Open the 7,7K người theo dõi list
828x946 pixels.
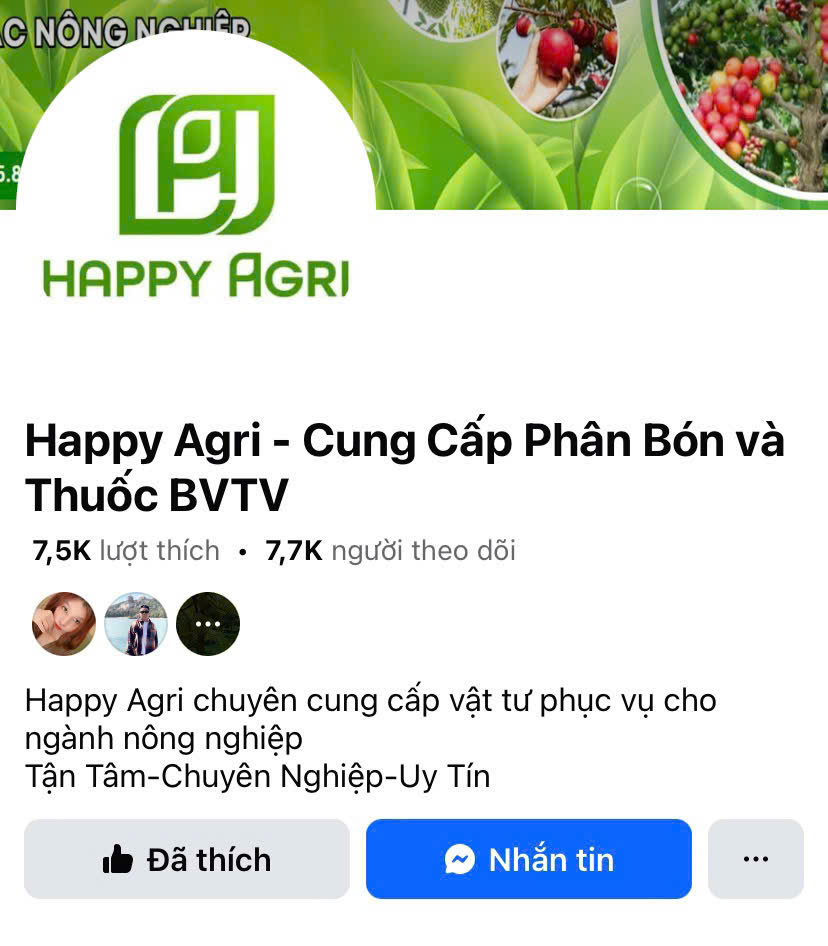coord(390,550)
